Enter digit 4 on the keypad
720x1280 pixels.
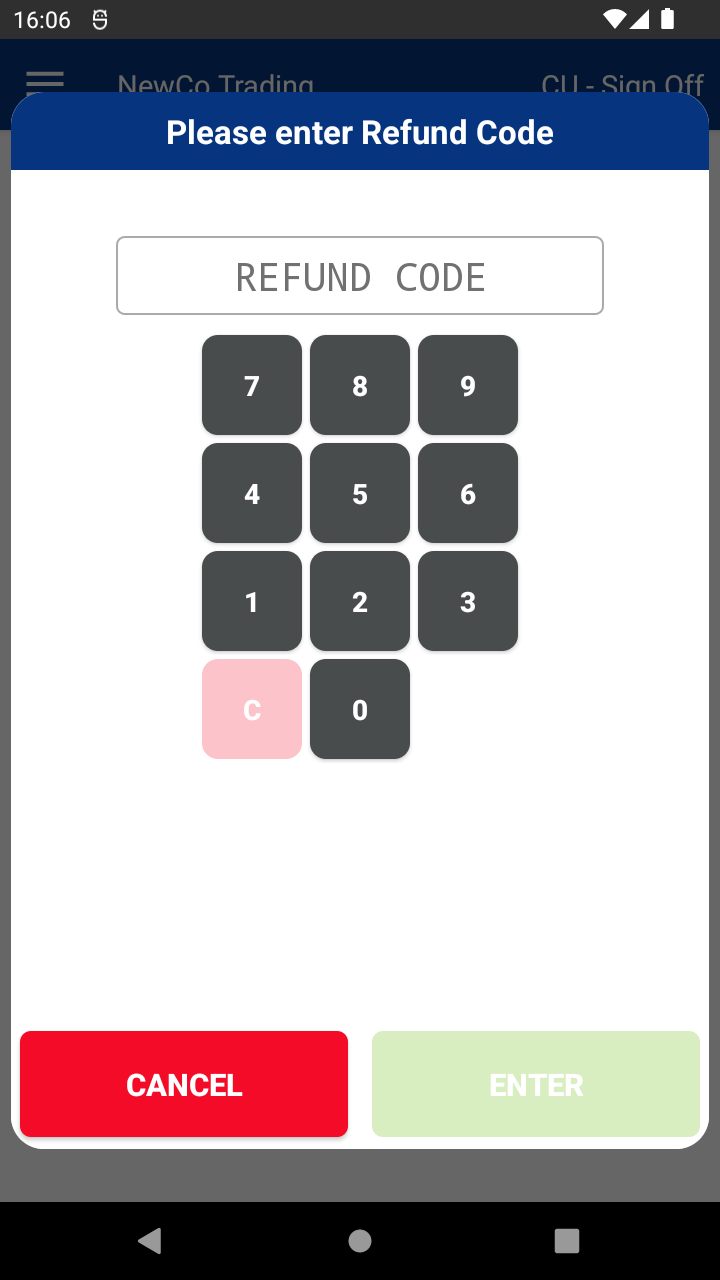[252, 494]
